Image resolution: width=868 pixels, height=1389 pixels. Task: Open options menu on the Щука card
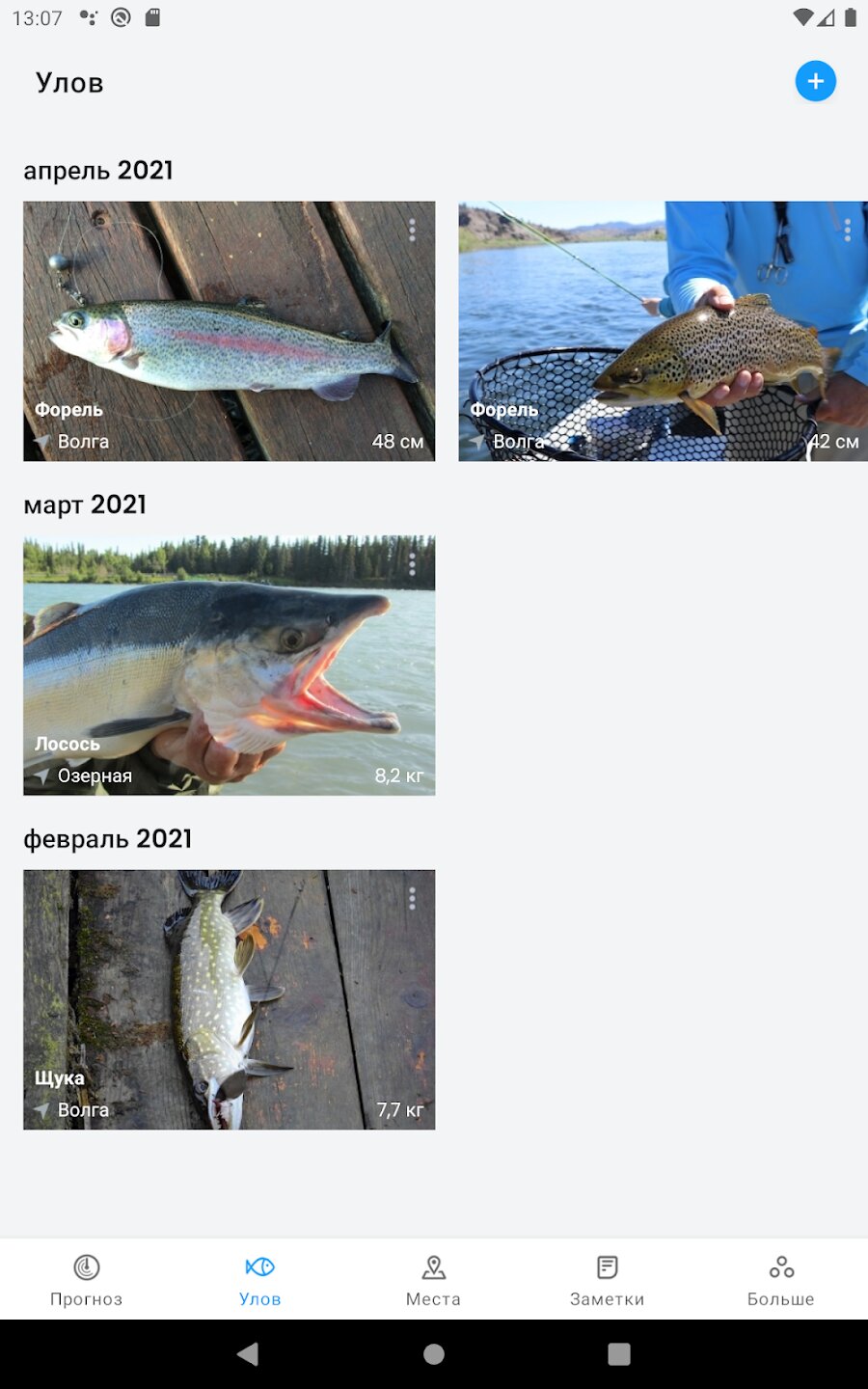click(412, 899)
